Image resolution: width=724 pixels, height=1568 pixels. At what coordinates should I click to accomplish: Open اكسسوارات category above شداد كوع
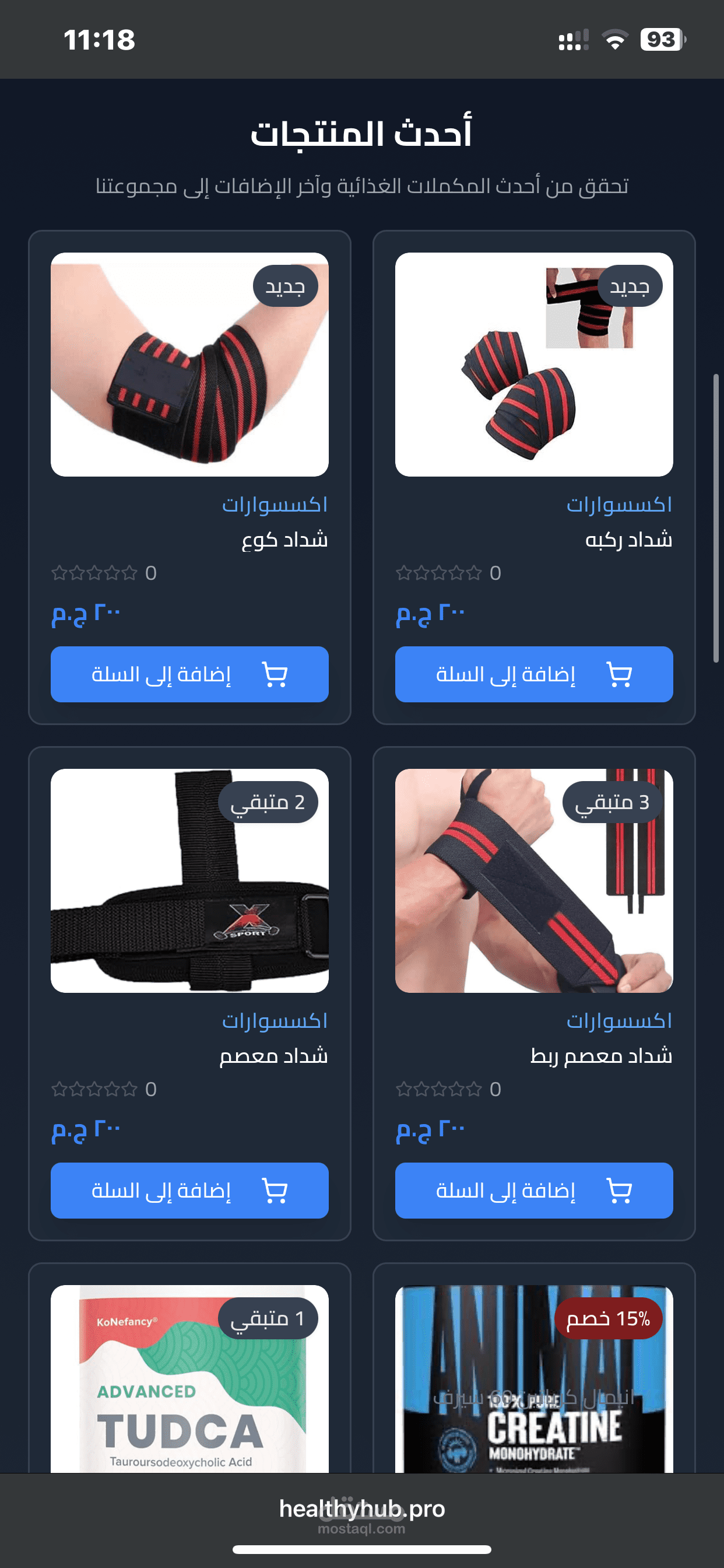275,504
